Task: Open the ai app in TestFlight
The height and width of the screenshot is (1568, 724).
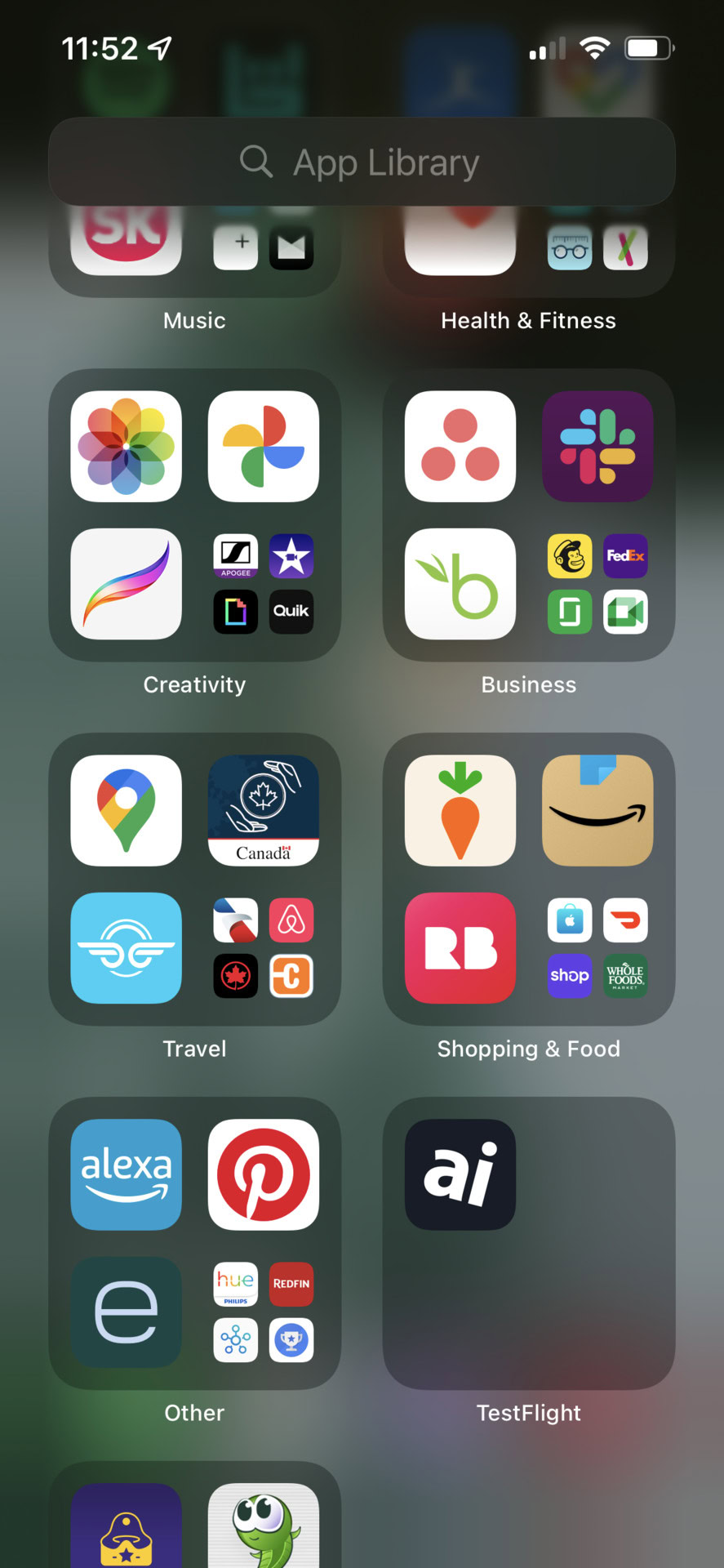Action: (460, 1174)
